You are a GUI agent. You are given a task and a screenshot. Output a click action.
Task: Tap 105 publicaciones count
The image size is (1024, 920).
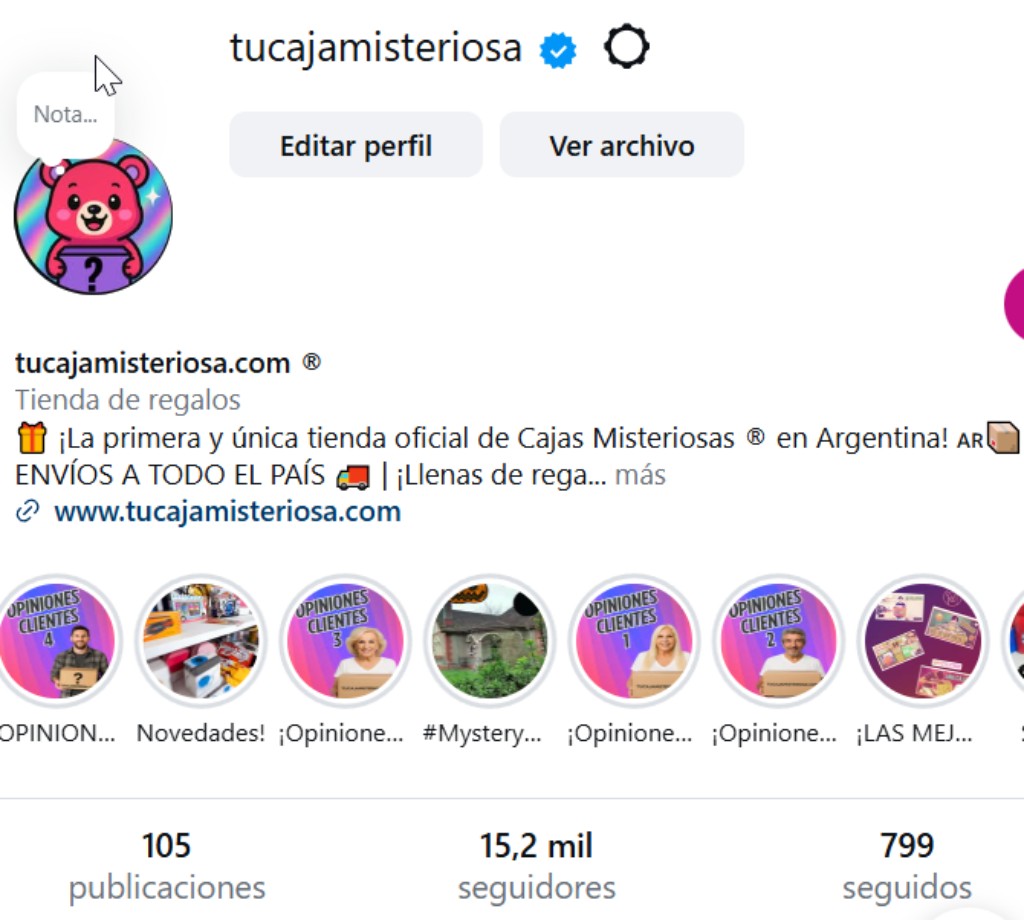point(166,866)
